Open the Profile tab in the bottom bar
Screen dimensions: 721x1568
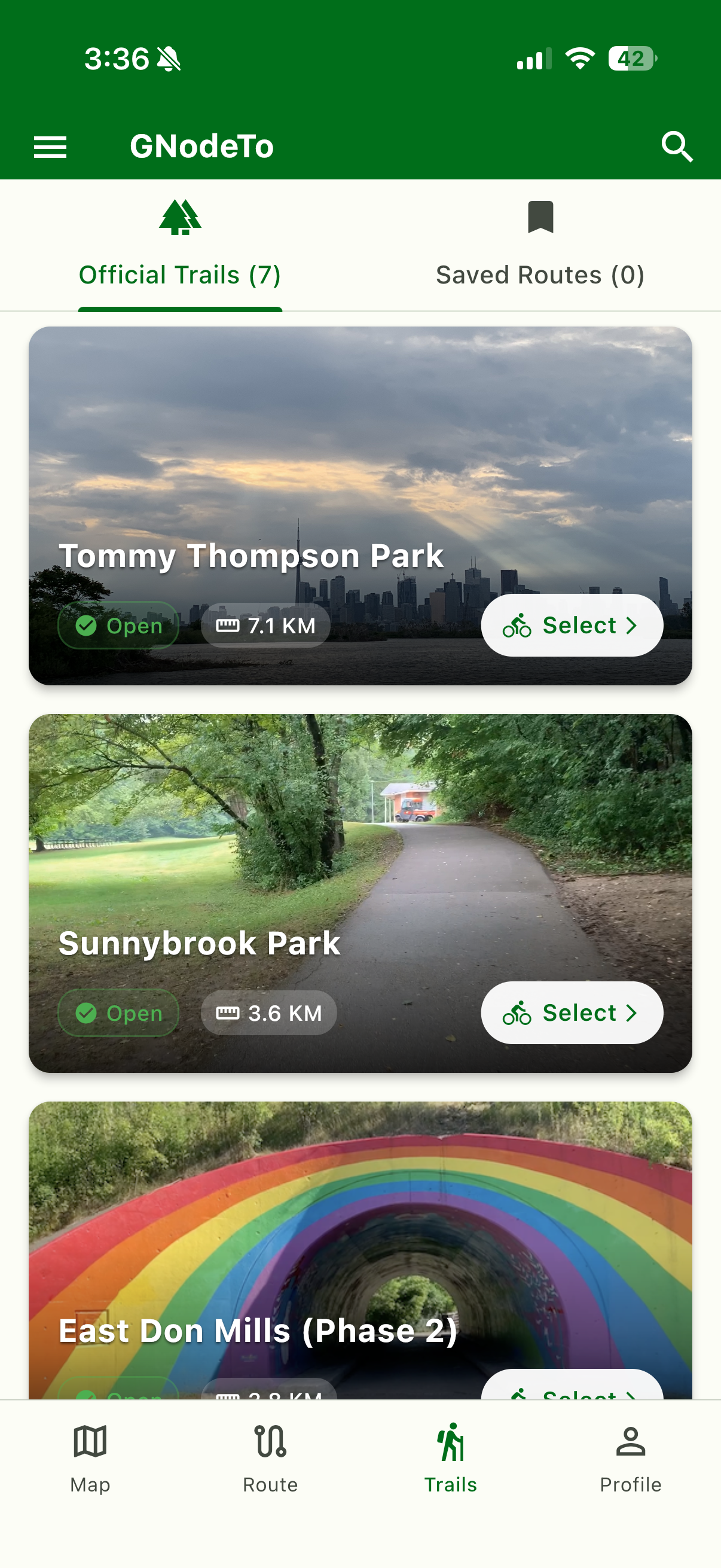tap(630, 1461)
